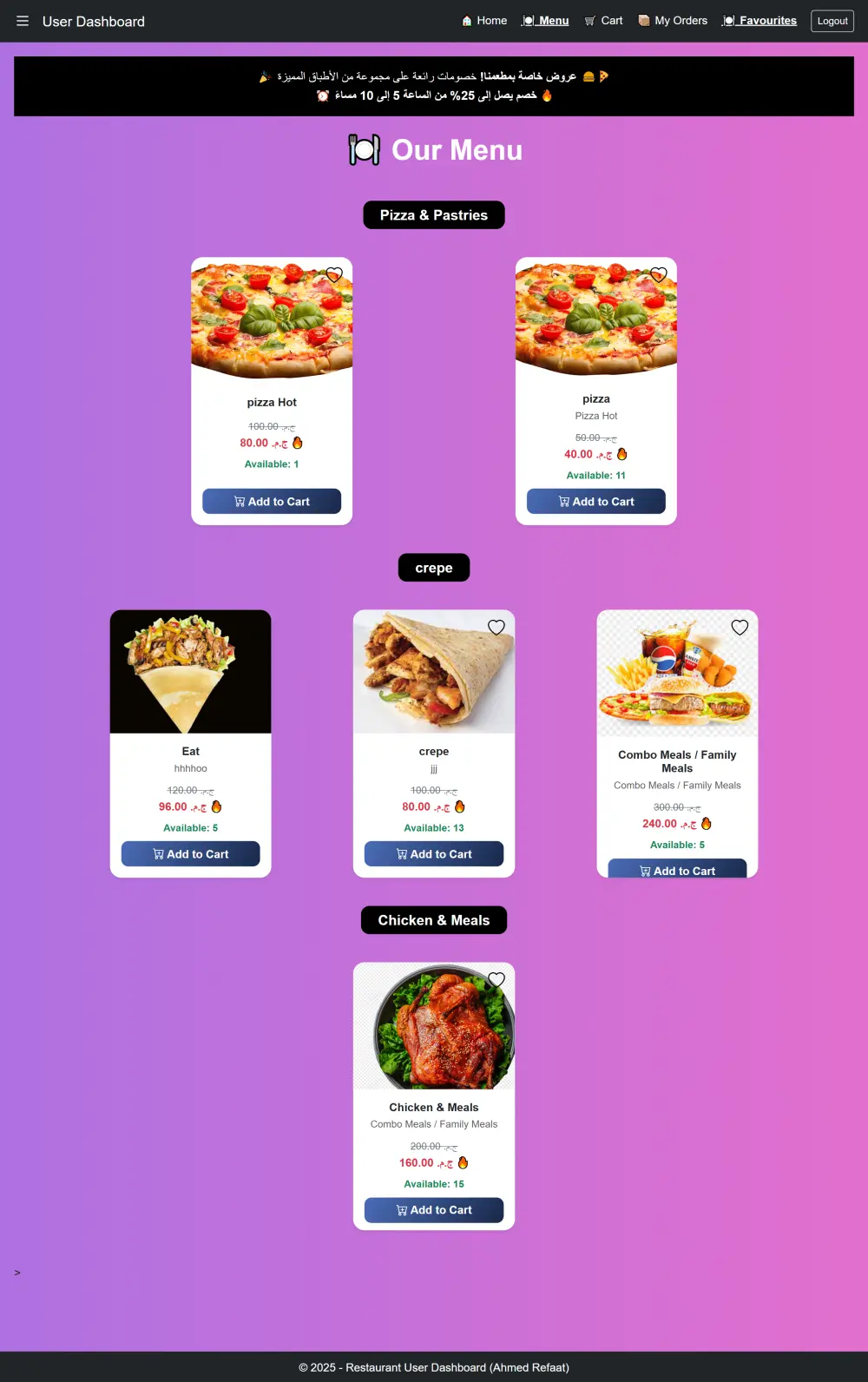Favourite the Combo Meals / Family Meals card
The height and width of the screenshot is (1382, 868).
coord(740,628)
